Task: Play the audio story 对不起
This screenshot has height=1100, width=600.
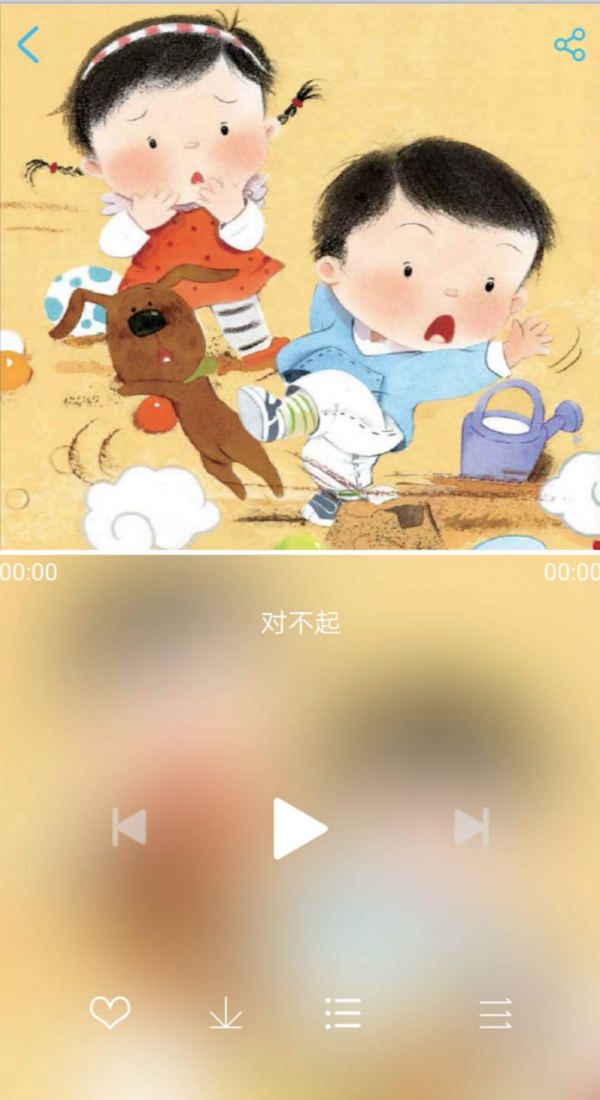Action: (x=299, y=828)
